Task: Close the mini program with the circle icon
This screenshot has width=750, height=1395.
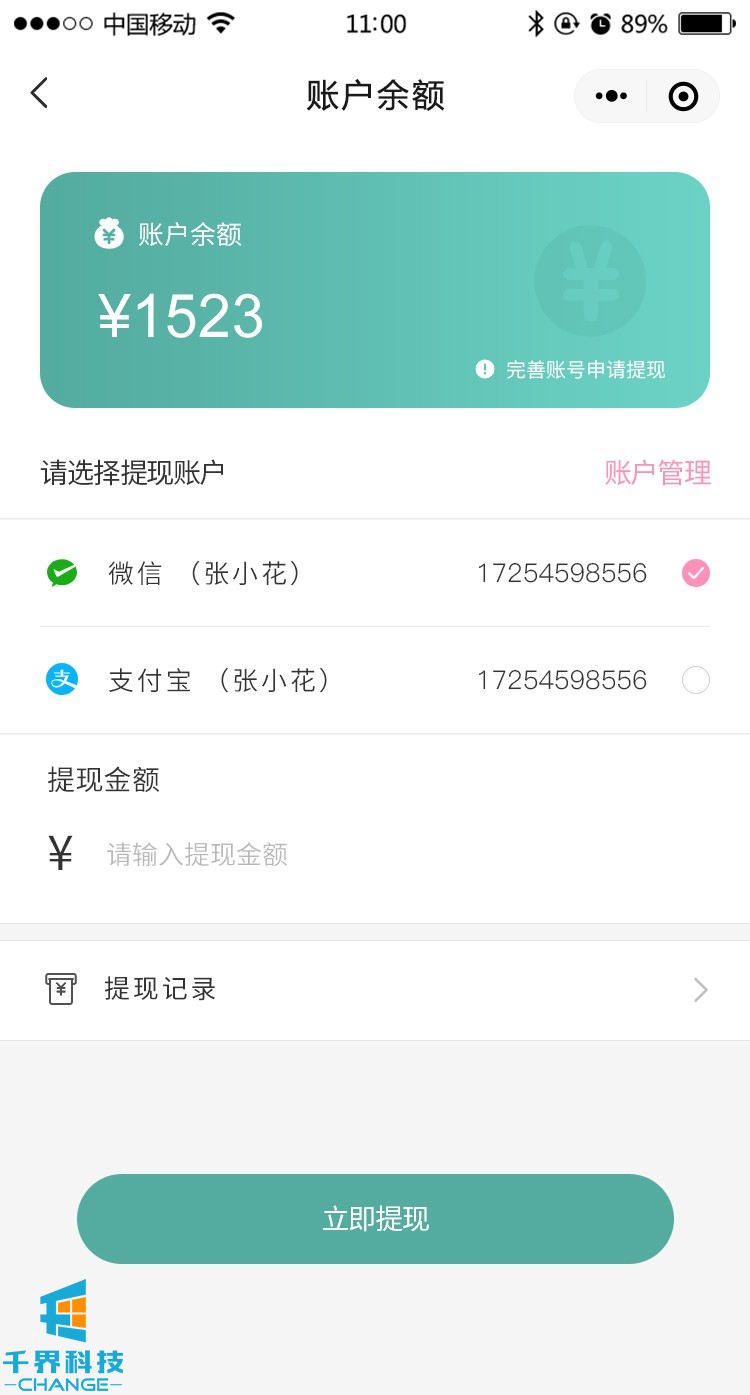Action: click(x=683, y=96)
